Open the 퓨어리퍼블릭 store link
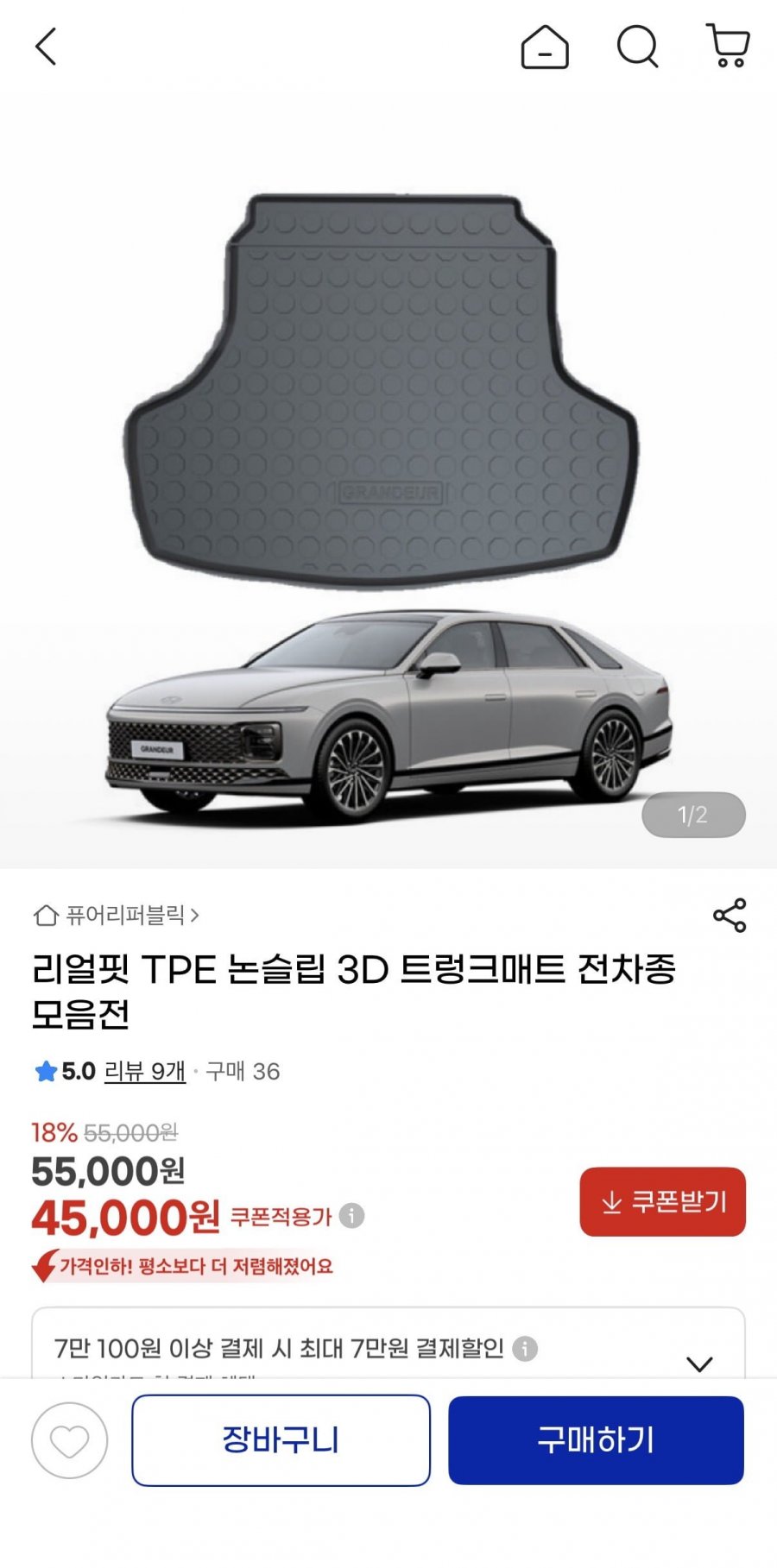Screen dimensions: 777x1568 (116, 915)
